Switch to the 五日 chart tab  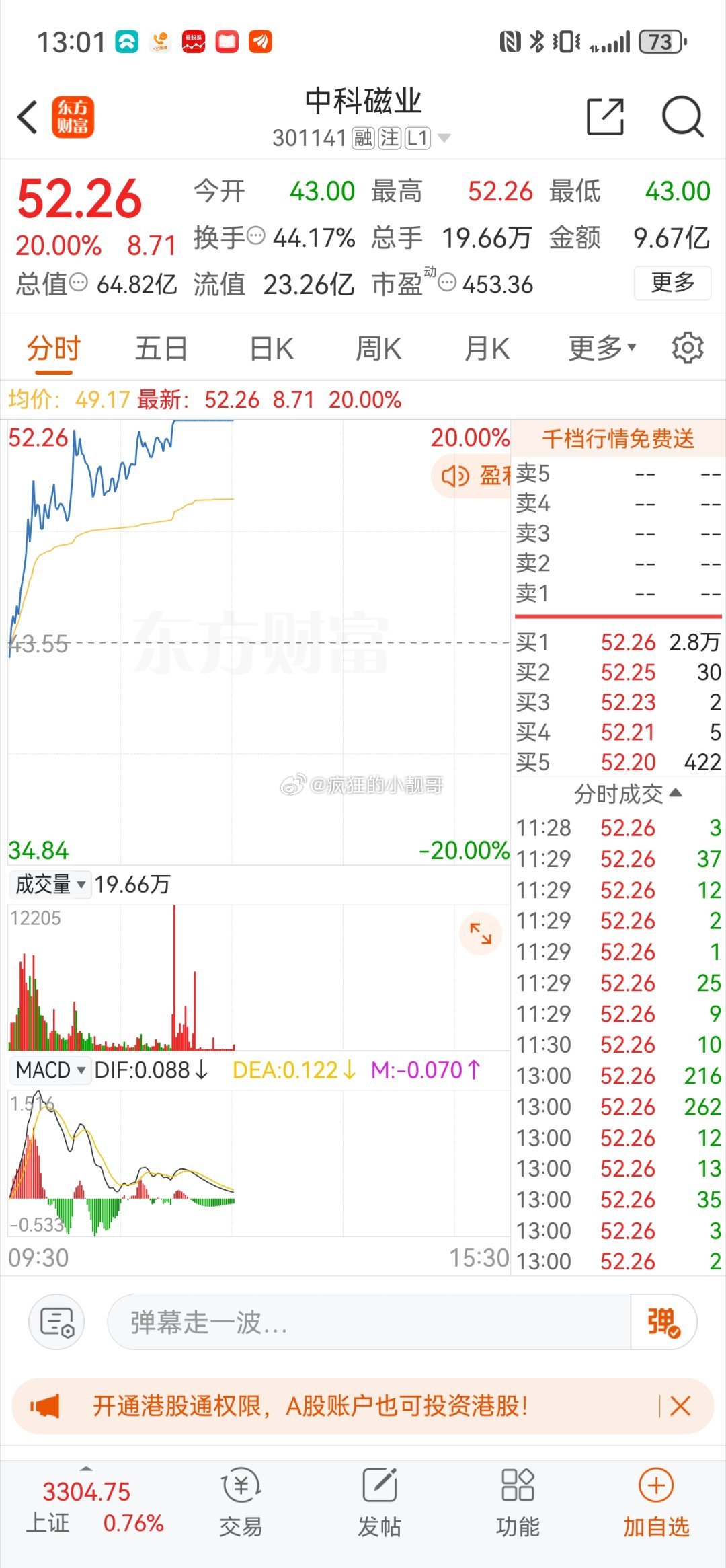[161, 348]
